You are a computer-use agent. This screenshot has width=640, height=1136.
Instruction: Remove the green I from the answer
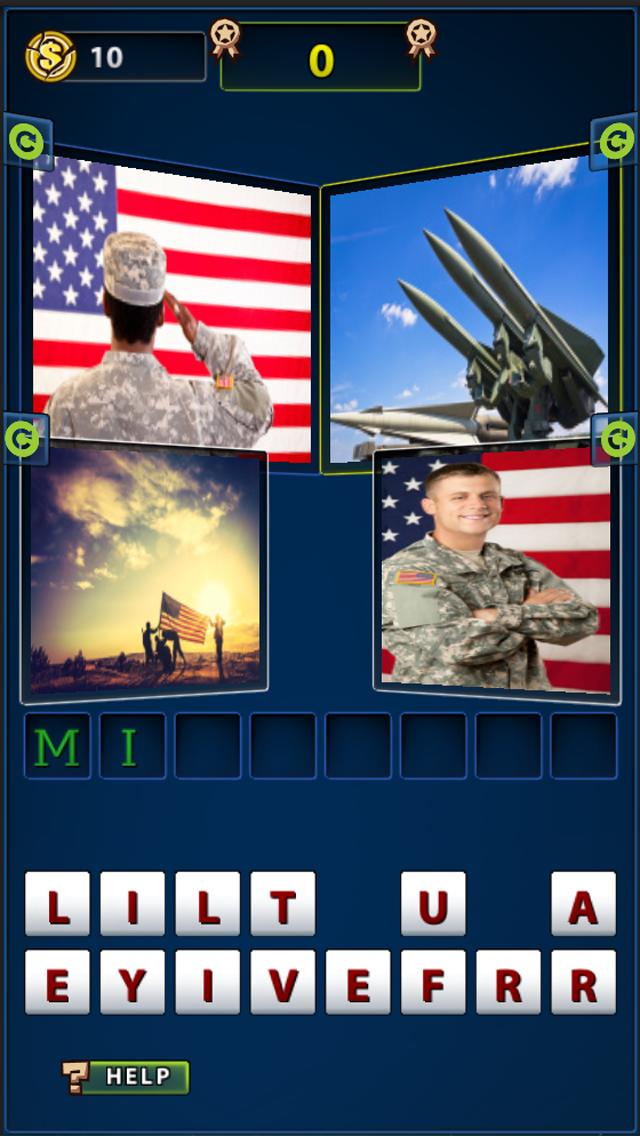(x=132, y=746)
